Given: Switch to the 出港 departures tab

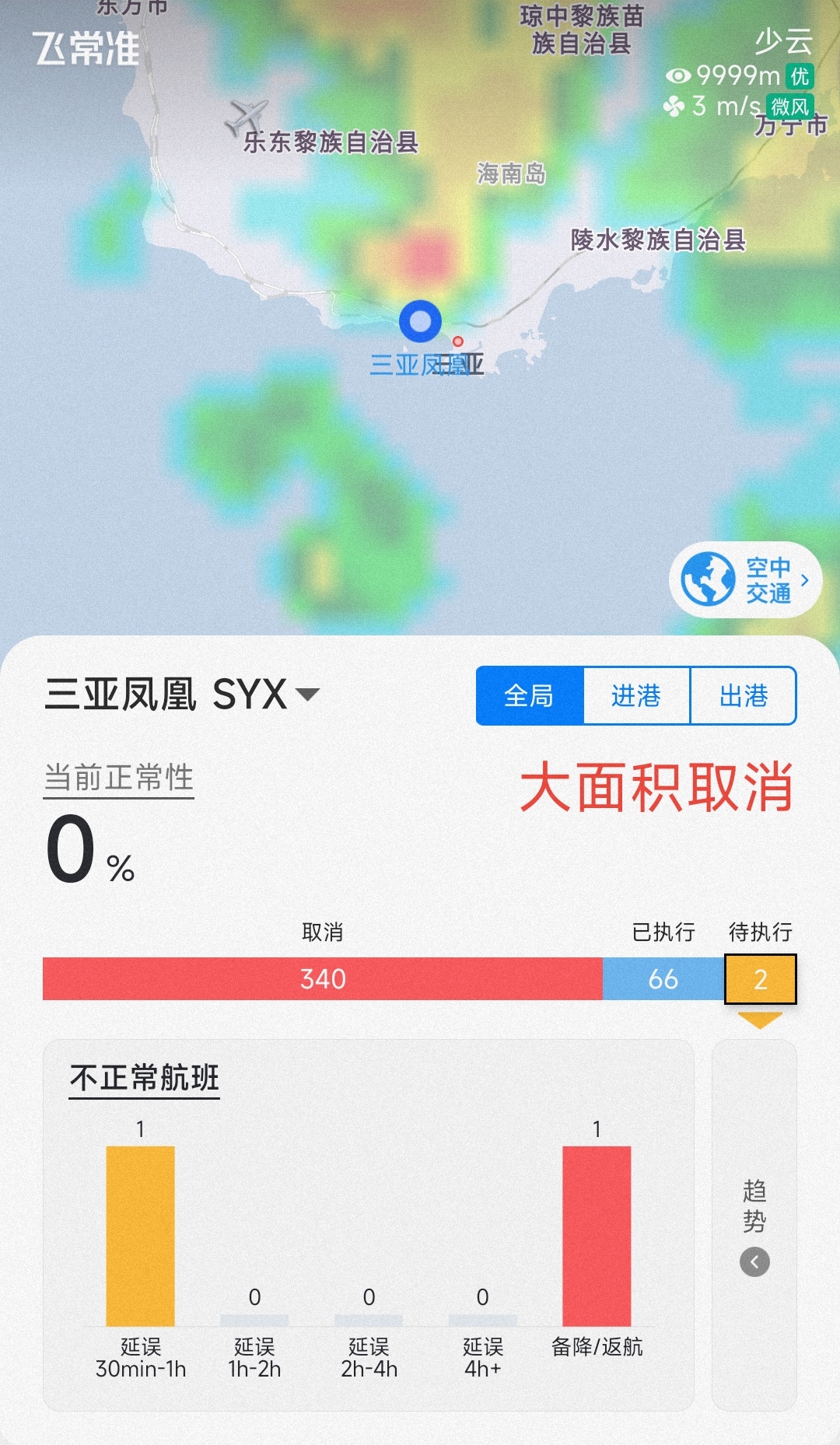Looking at the screenshot, I should [x=743, y=695].
